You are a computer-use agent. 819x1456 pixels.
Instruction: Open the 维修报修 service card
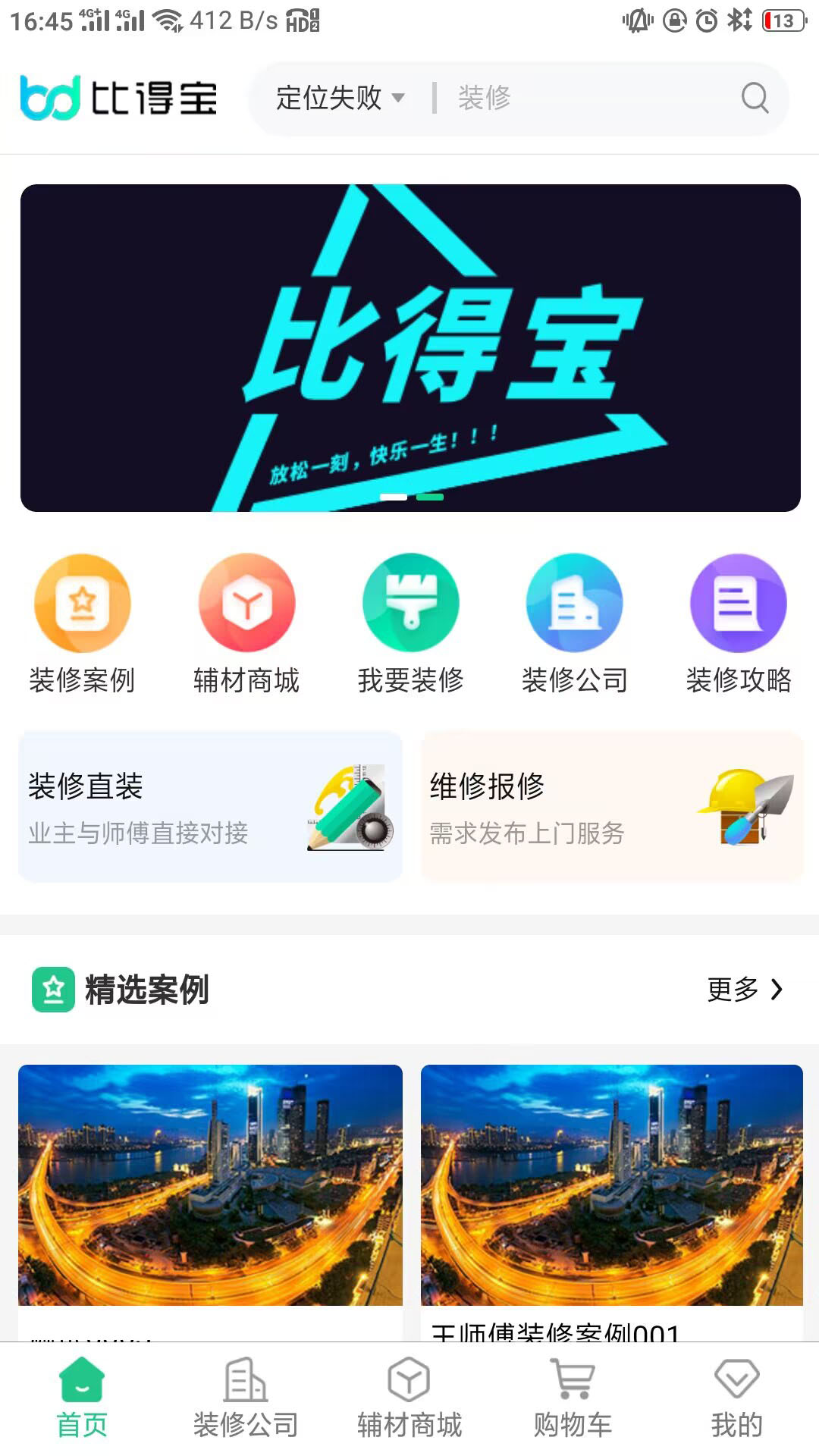[611, 807]
